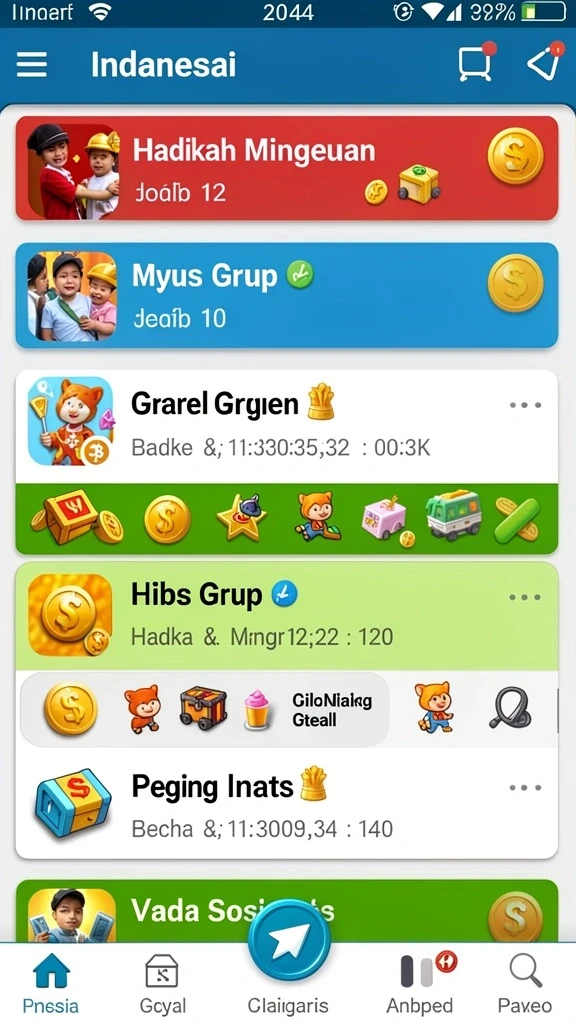Tap the share icon in the app bar

click(x=545, y=61)
